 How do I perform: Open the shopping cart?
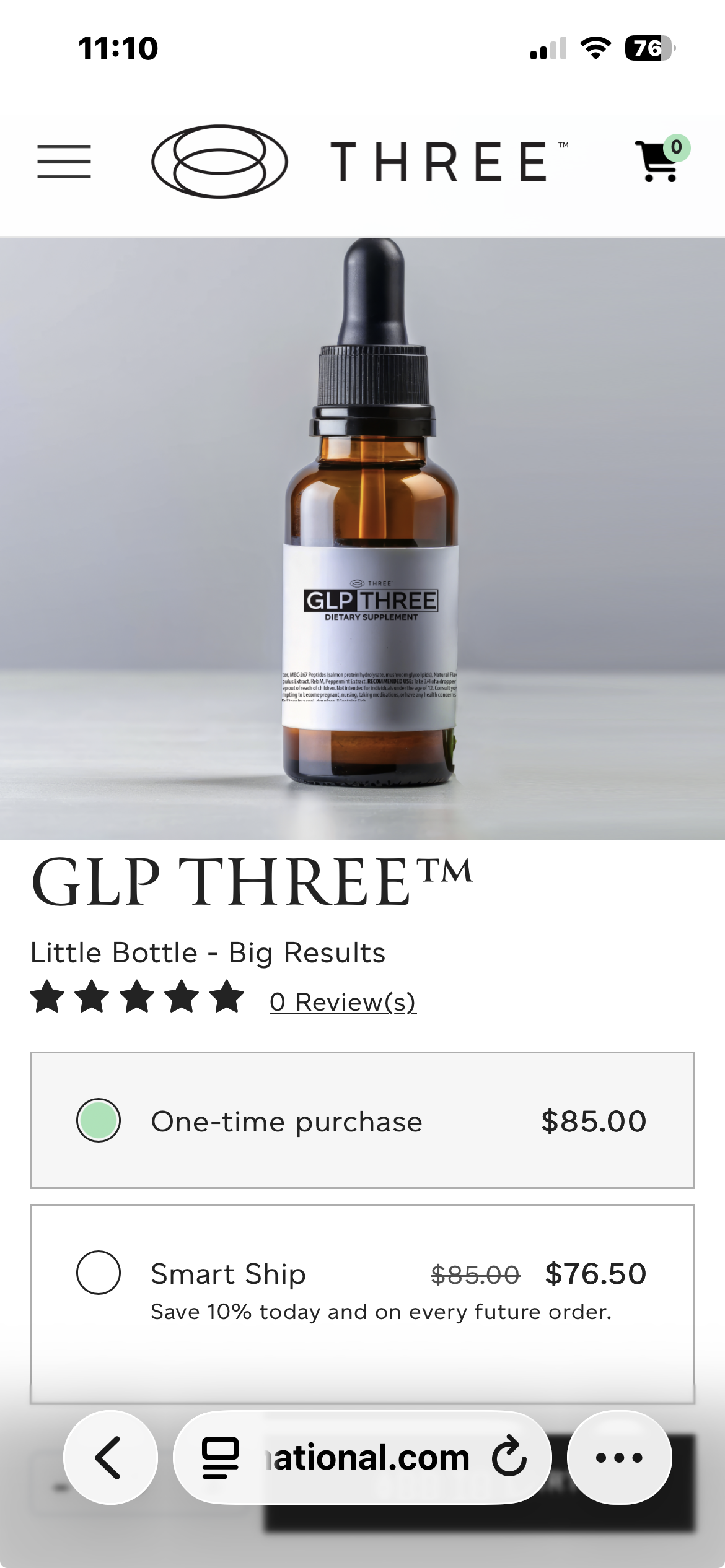(659, 161)
